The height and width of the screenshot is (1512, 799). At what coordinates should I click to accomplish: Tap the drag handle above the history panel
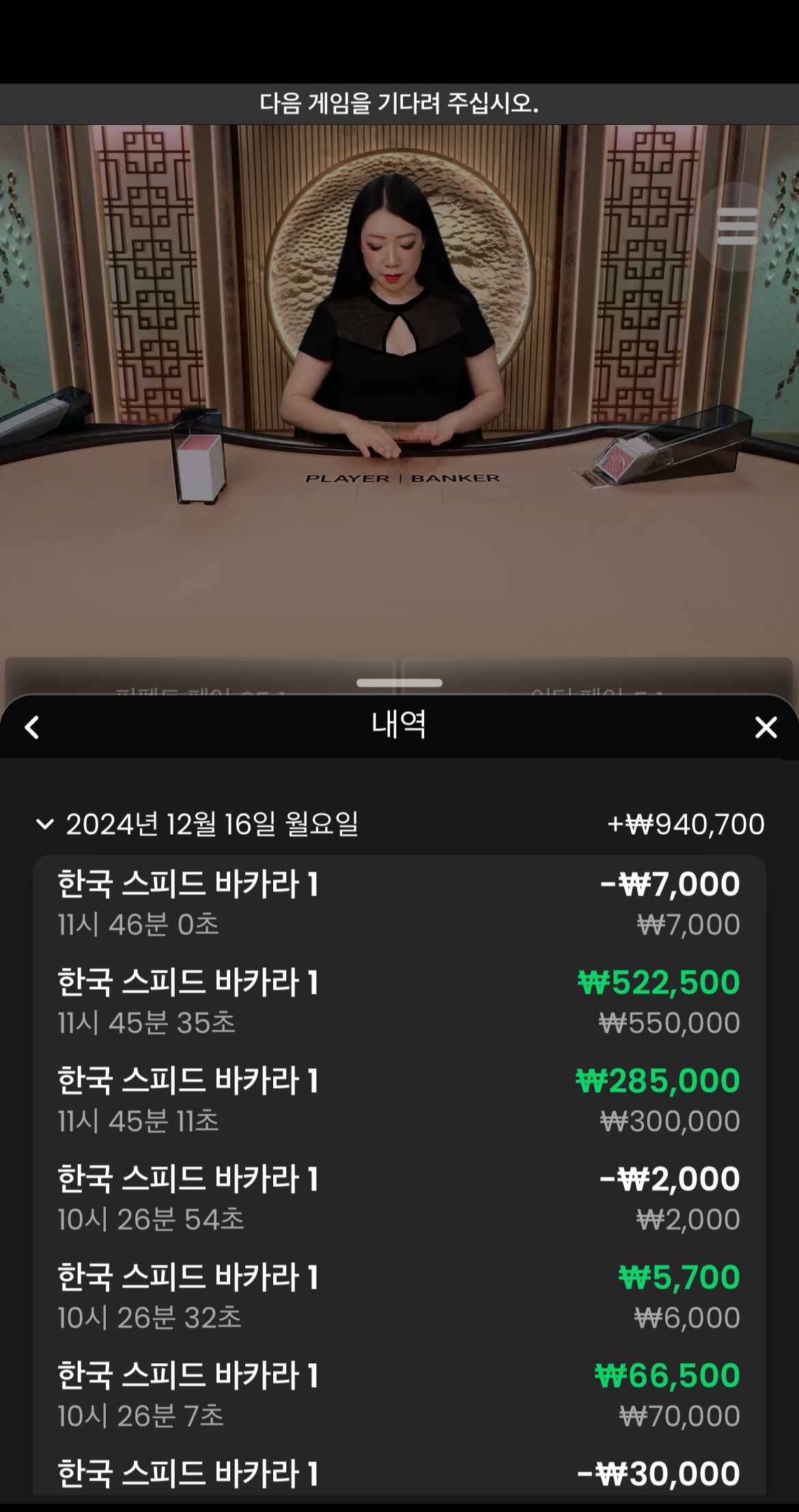pos(399,683)
